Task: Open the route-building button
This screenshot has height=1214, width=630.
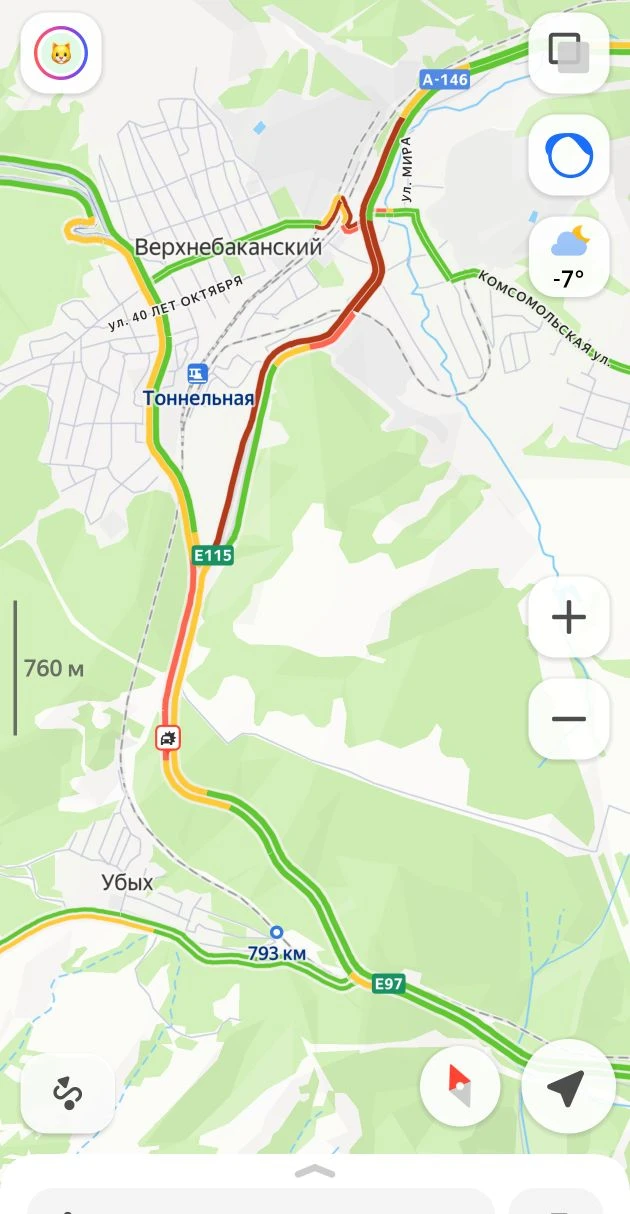Action: [67, 1093]
